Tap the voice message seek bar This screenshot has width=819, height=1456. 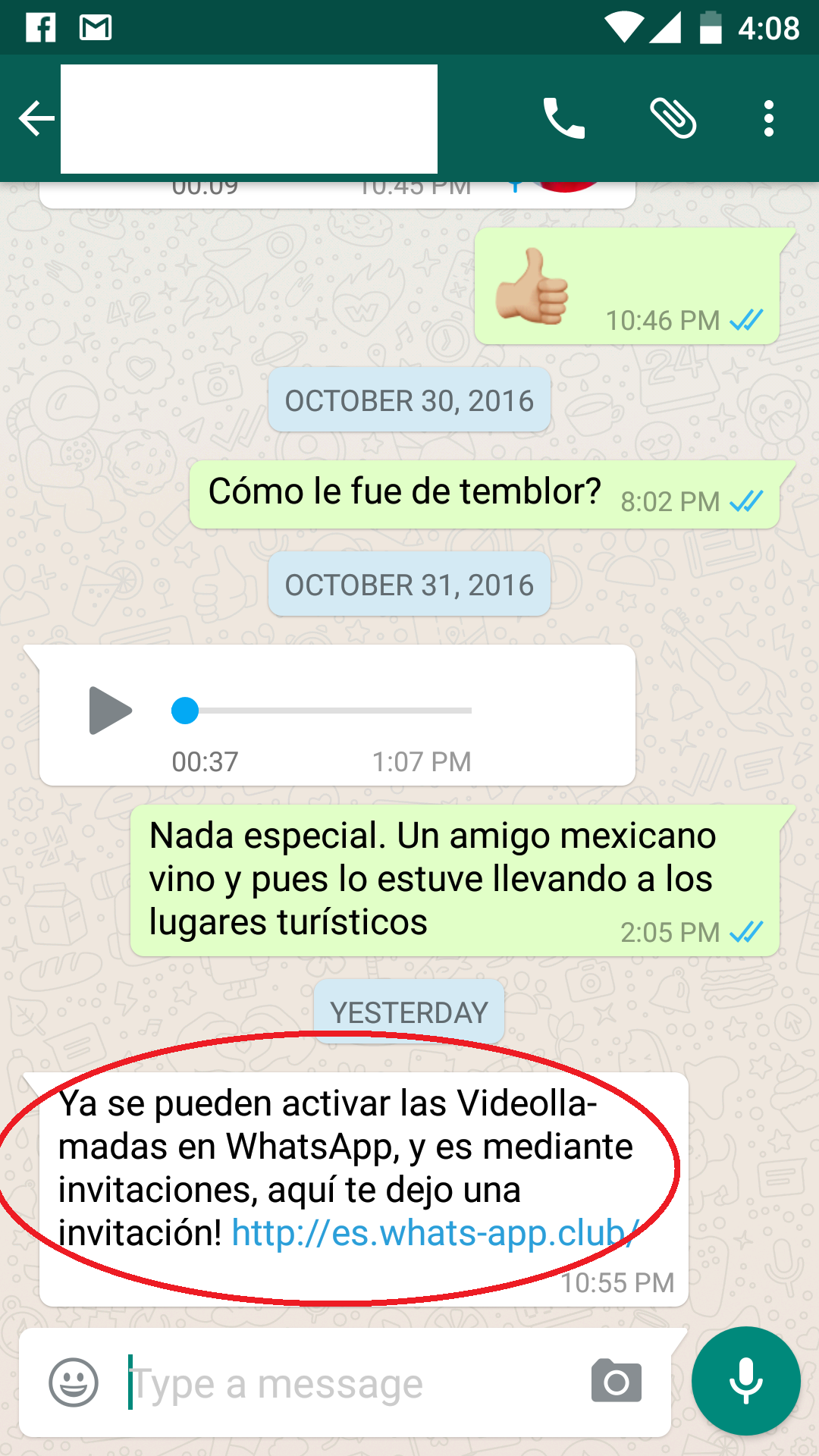pyautogui.click(x=326, y=711)
